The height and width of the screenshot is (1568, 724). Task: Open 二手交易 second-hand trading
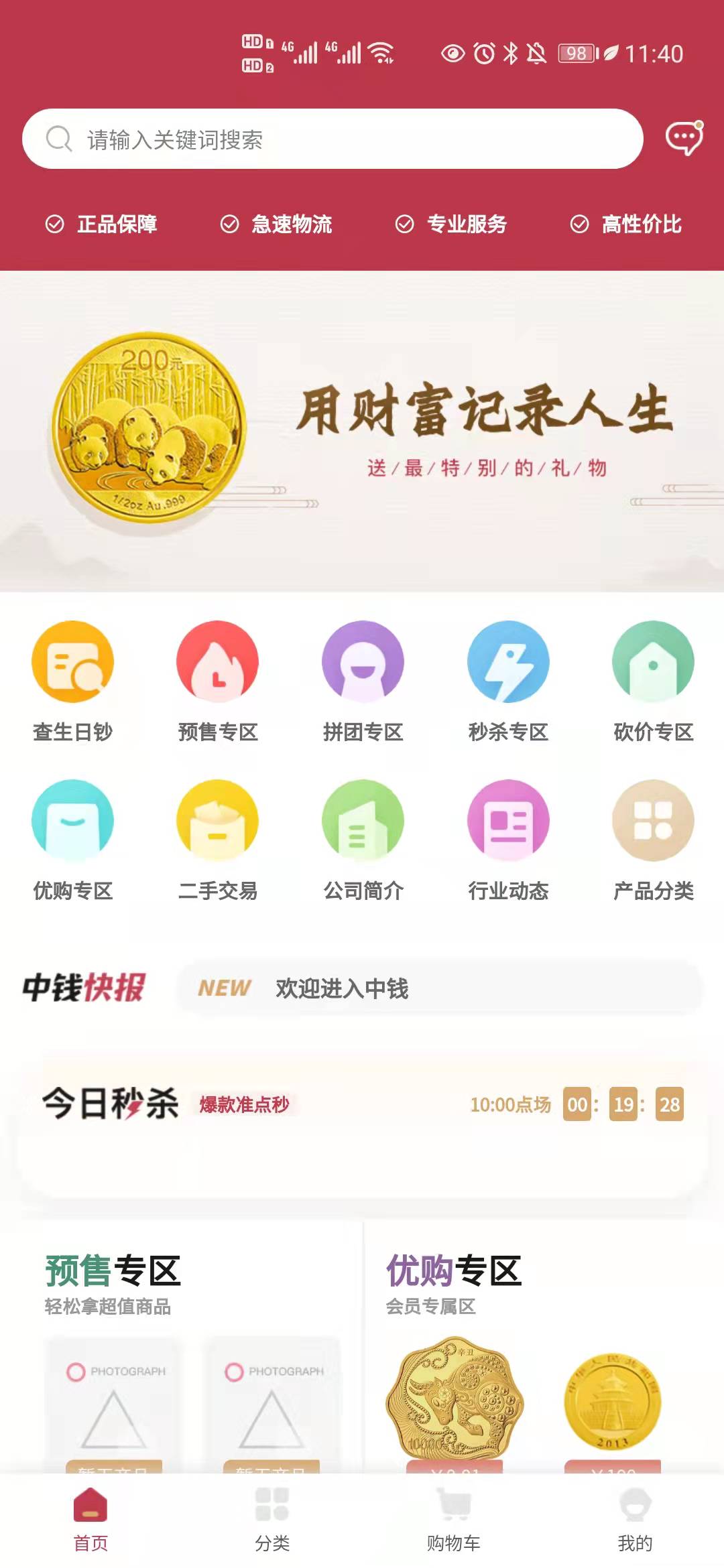click(x=217, y=840)
